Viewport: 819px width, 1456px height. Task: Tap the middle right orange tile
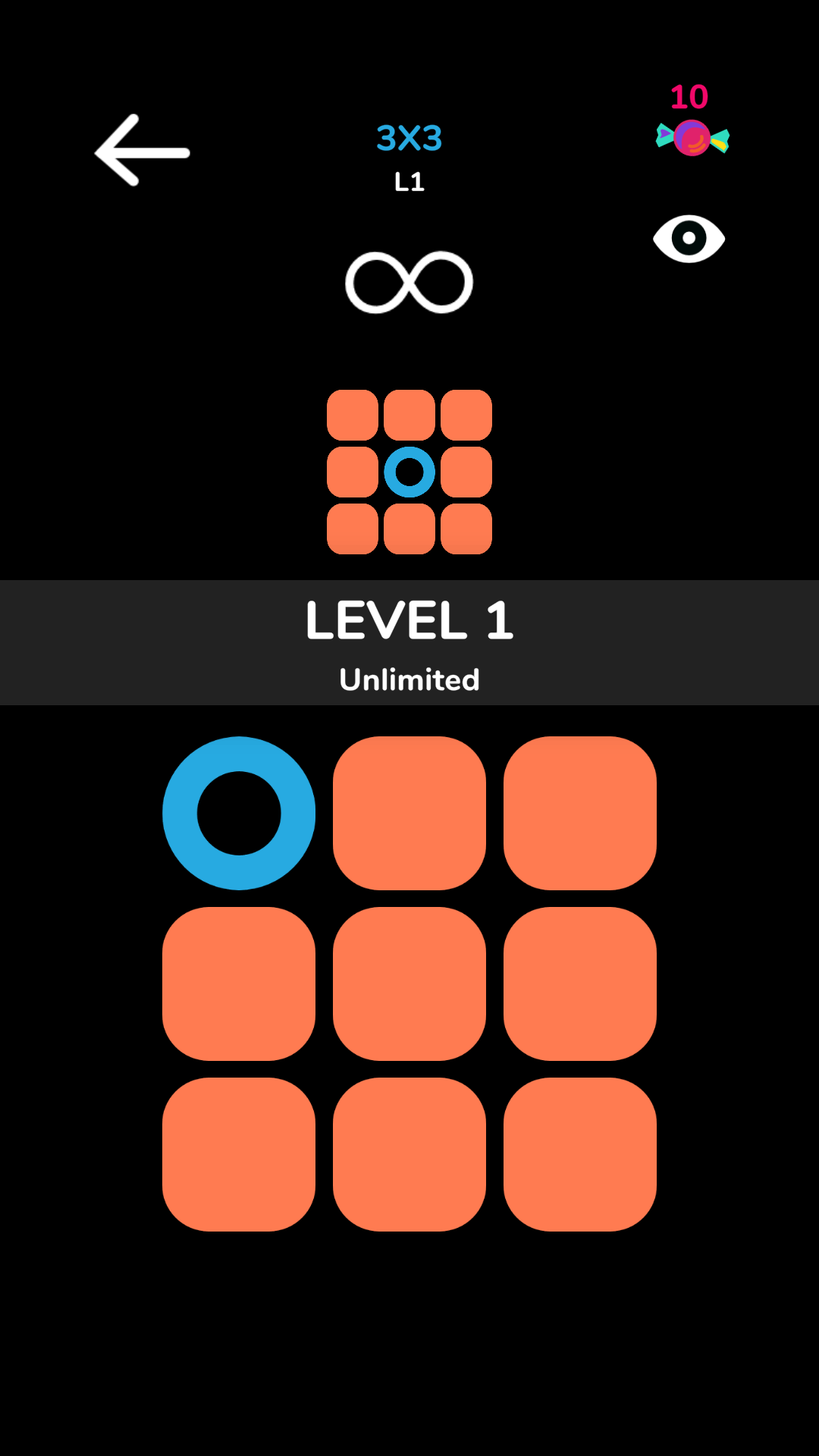point(580,984)
